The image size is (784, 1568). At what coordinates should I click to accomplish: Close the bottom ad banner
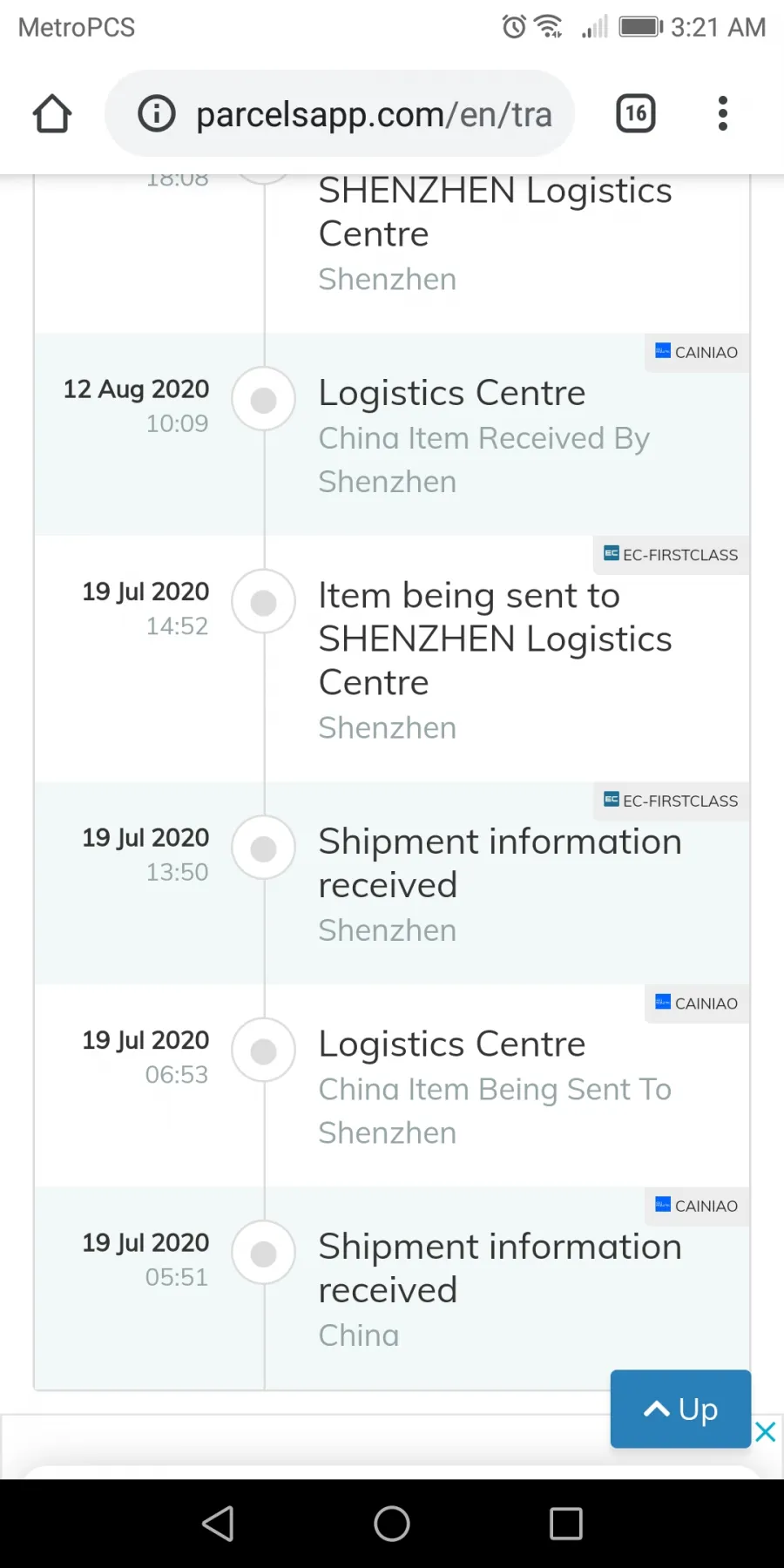tap(765, 1431)
